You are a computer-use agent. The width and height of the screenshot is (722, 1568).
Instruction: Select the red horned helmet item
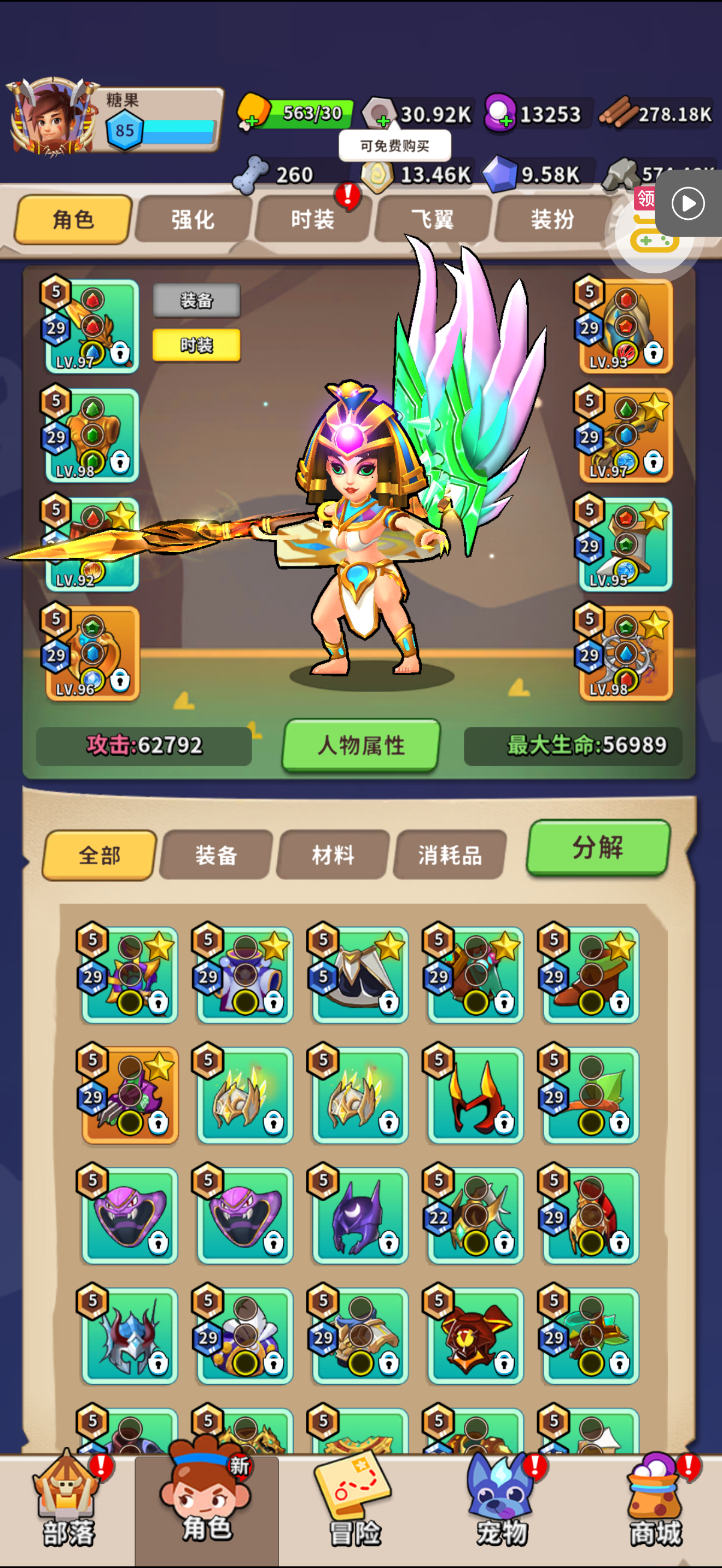[x=475, y=1095]
